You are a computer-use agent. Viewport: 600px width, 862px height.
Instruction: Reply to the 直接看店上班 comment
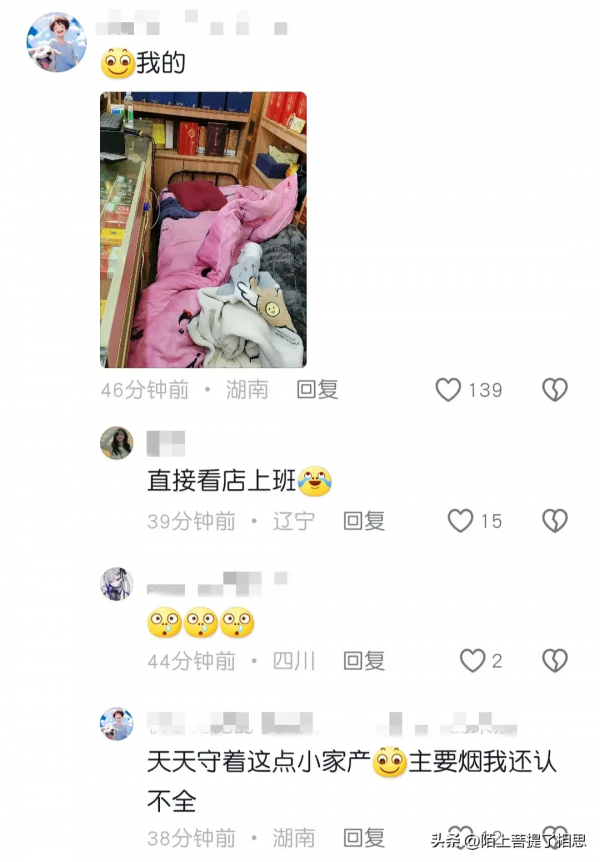pyautogui.click(x=364, y=521)
